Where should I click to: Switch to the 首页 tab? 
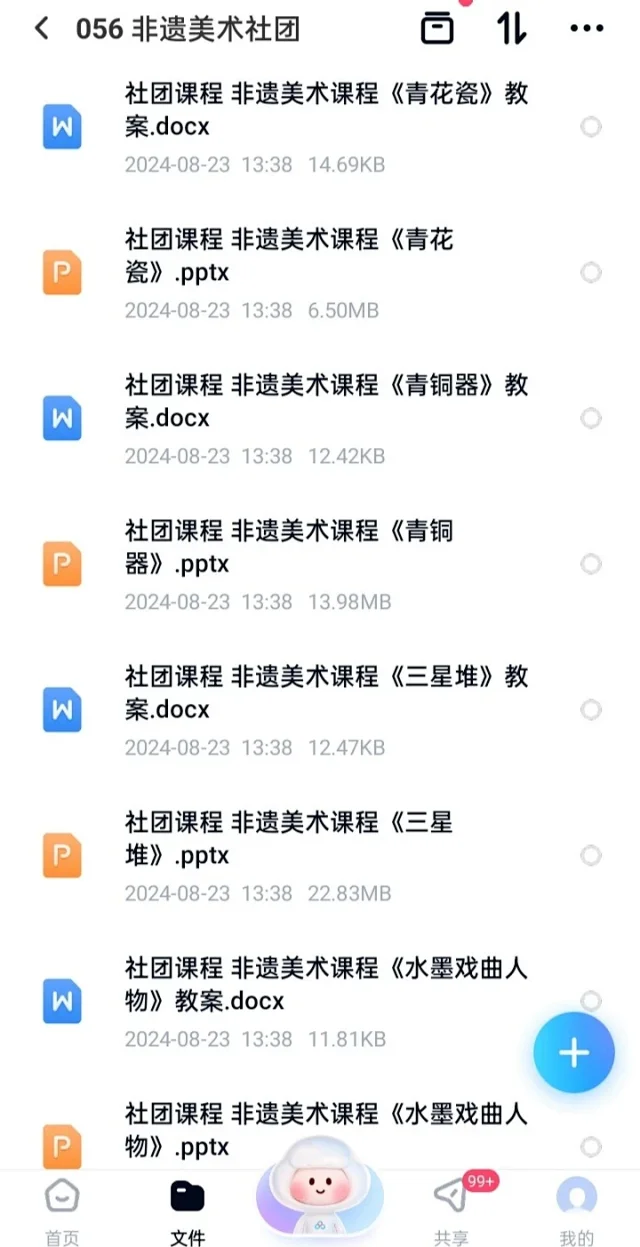(62, 1210)
